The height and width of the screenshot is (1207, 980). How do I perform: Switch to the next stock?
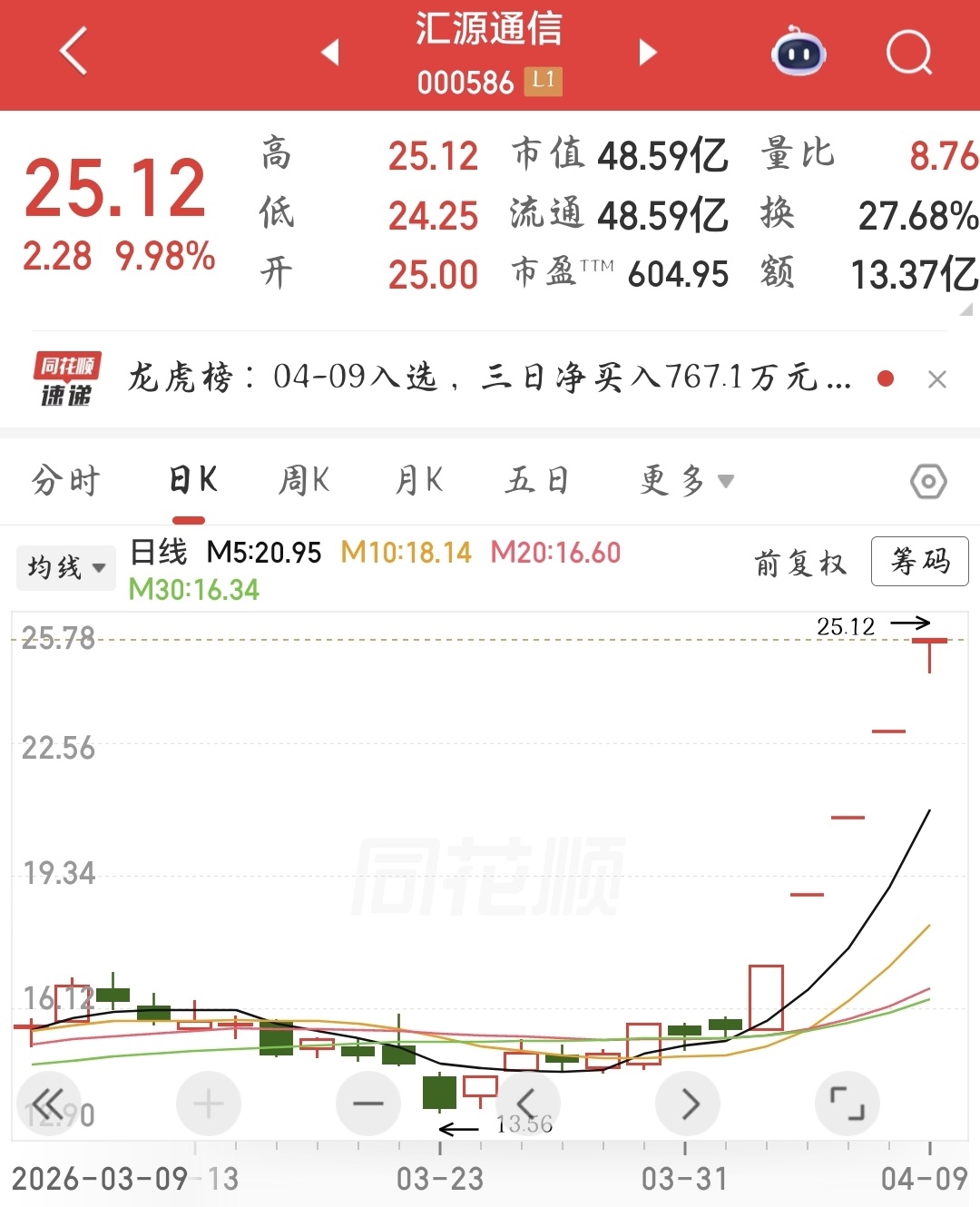coord(647,53)
